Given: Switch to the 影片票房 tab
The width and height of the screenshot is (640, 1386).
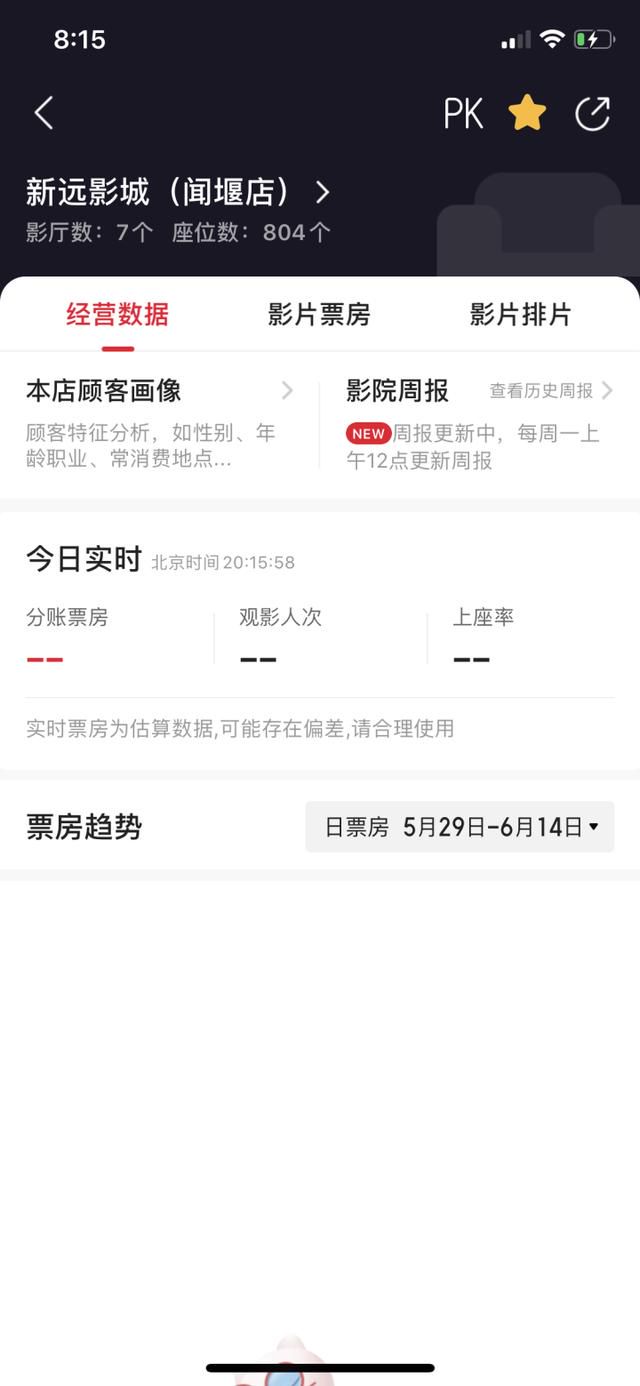Looking at the screenshot, I should click(x=319, y=315).
